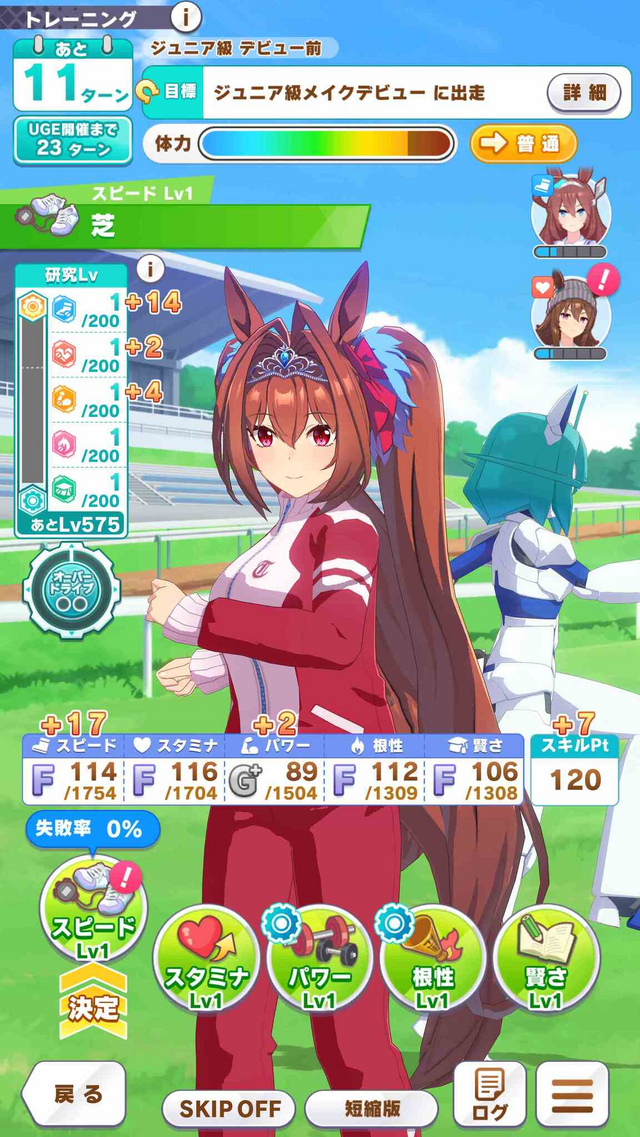Toggle the SKIP OFF button
Image resolution: width=640 pixels, height=1137 pixels.
[x=229, y=1108]
